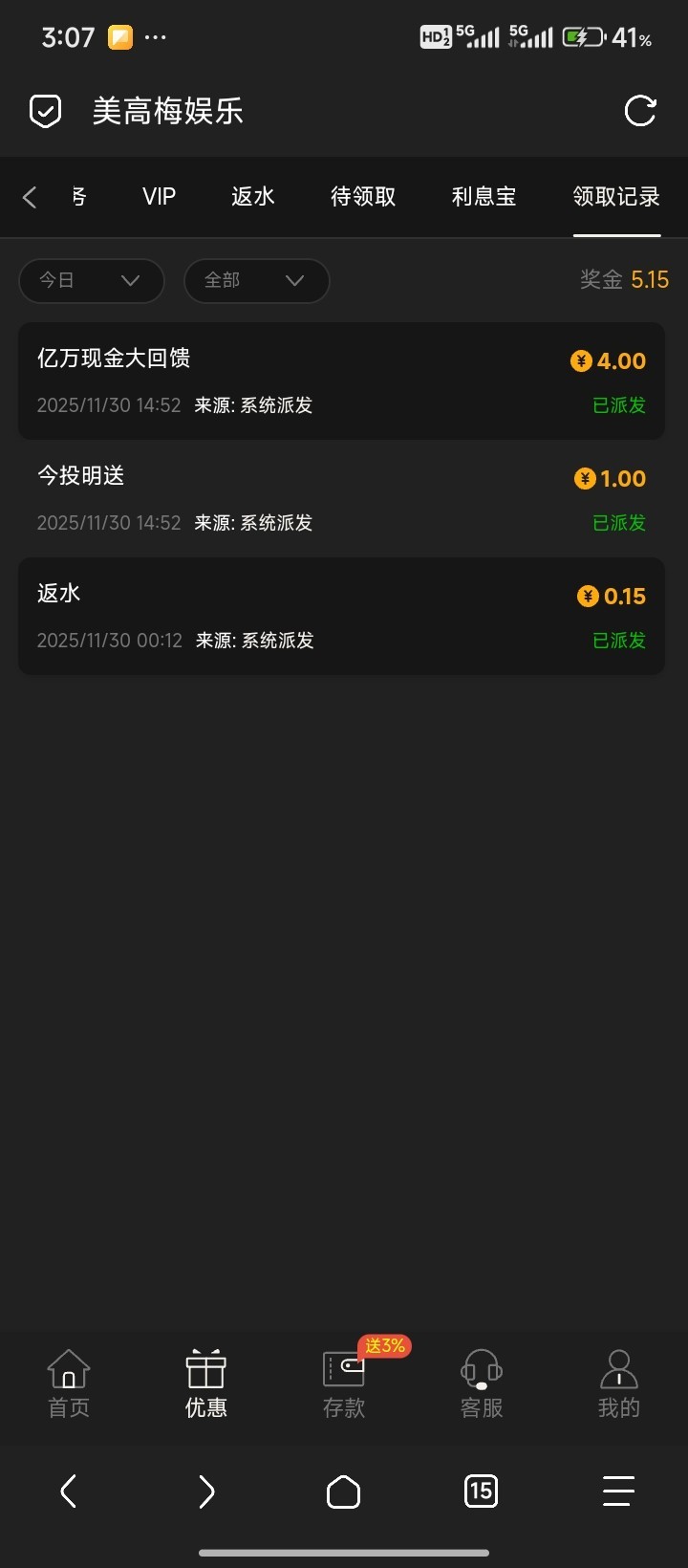The height and width of the screenshot is (1568, 688).
Task: Tap the 利息宝 menu item
Action: click(x=484, y=197)
